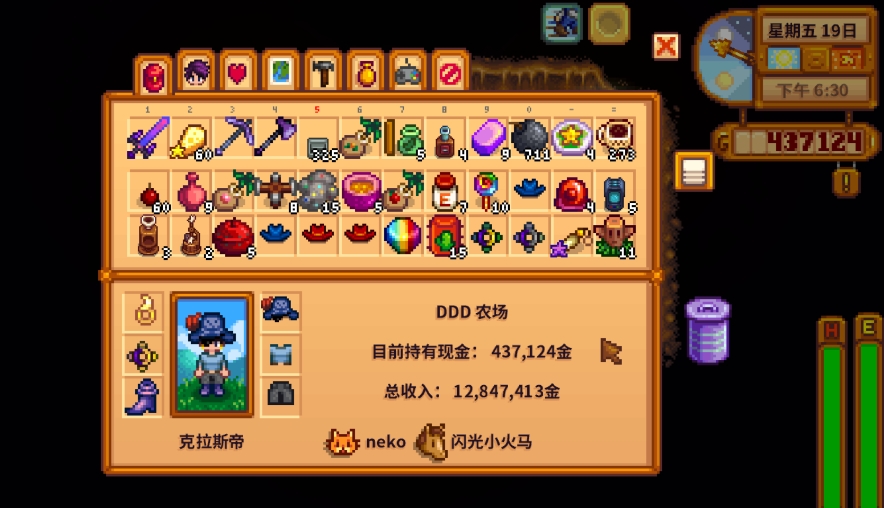This screenshot has width=884, height=508.
Task: Open the exit game tab
Action: (x=450, y=73)
